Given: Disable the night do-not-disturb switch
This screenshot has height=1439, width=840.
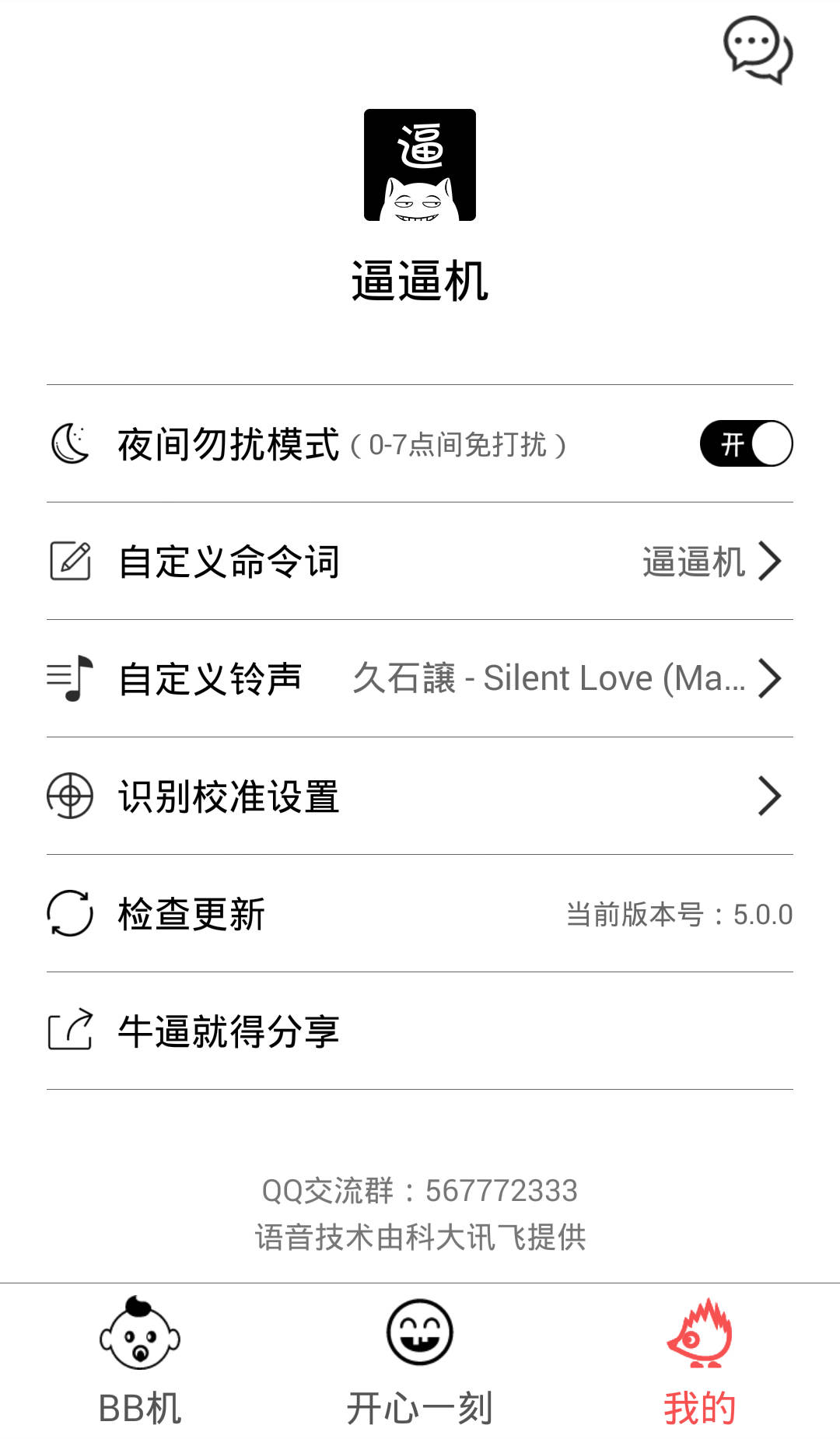Looking at the screenshot, I should (747, 443).
